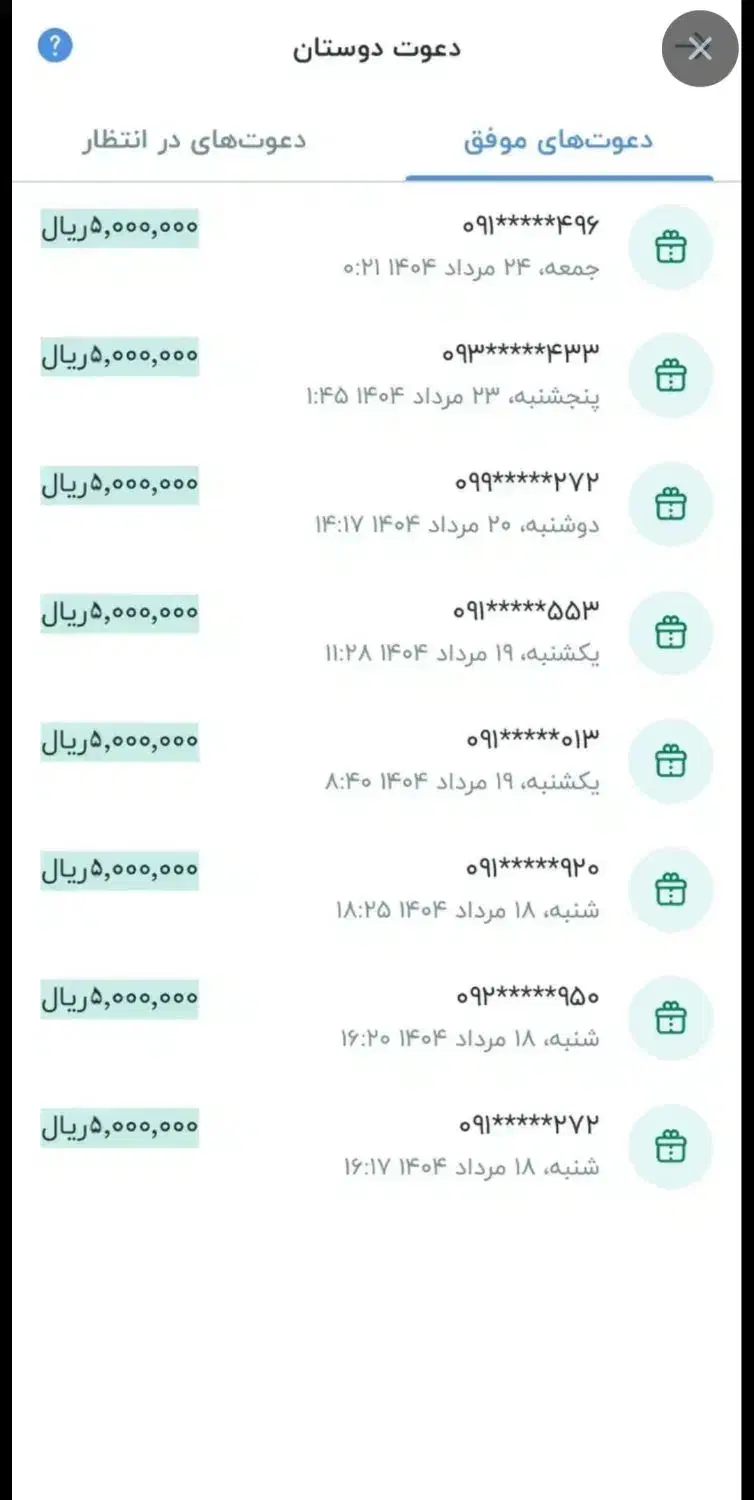Image resolution: width=754 pixels, height=1500 pixels.
Task: Open the help question mark icon
Action: click(55, 45)
